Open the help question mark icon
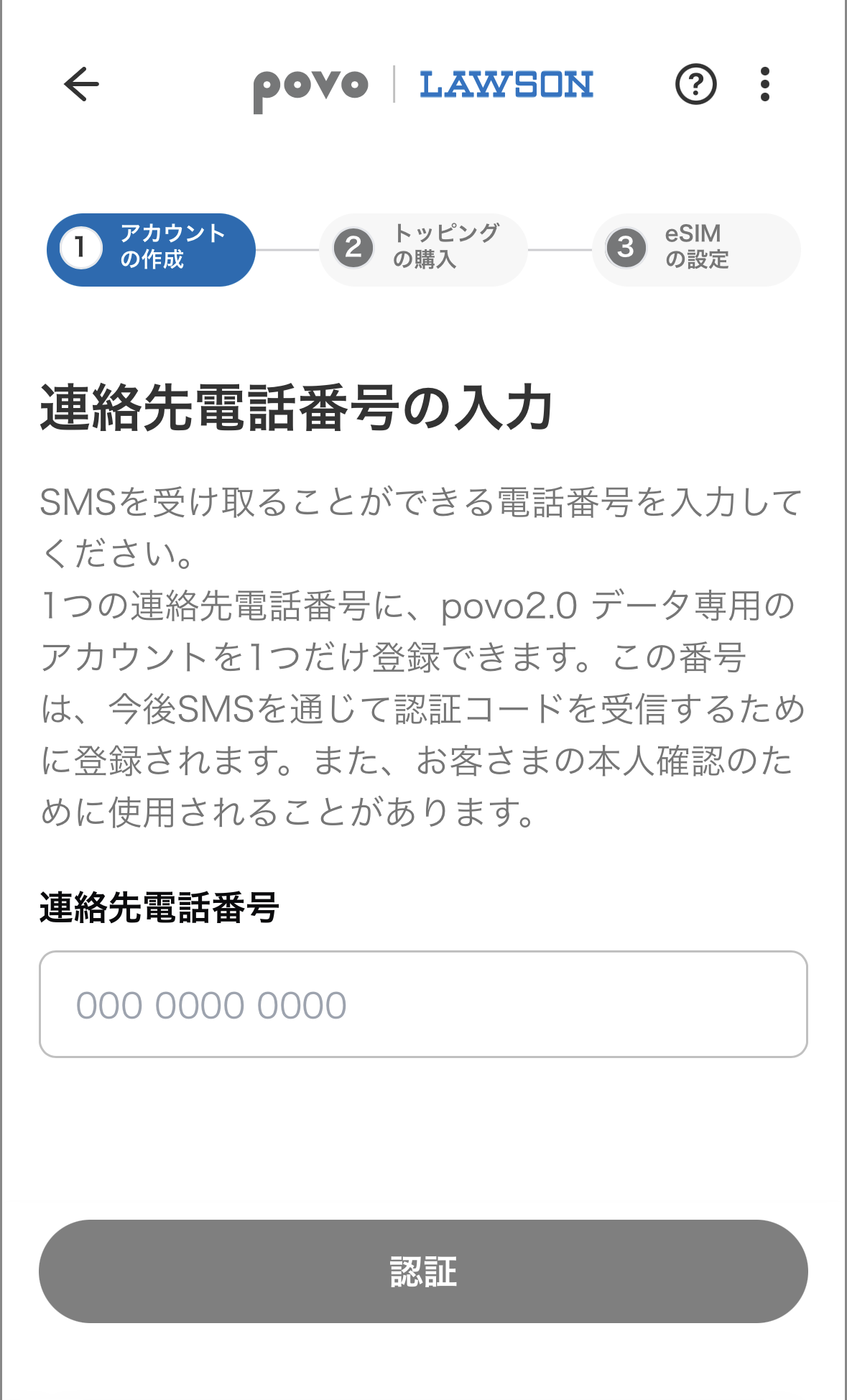Image resolution: width=847 pixels, height=1400 pixels. (695, 85)
